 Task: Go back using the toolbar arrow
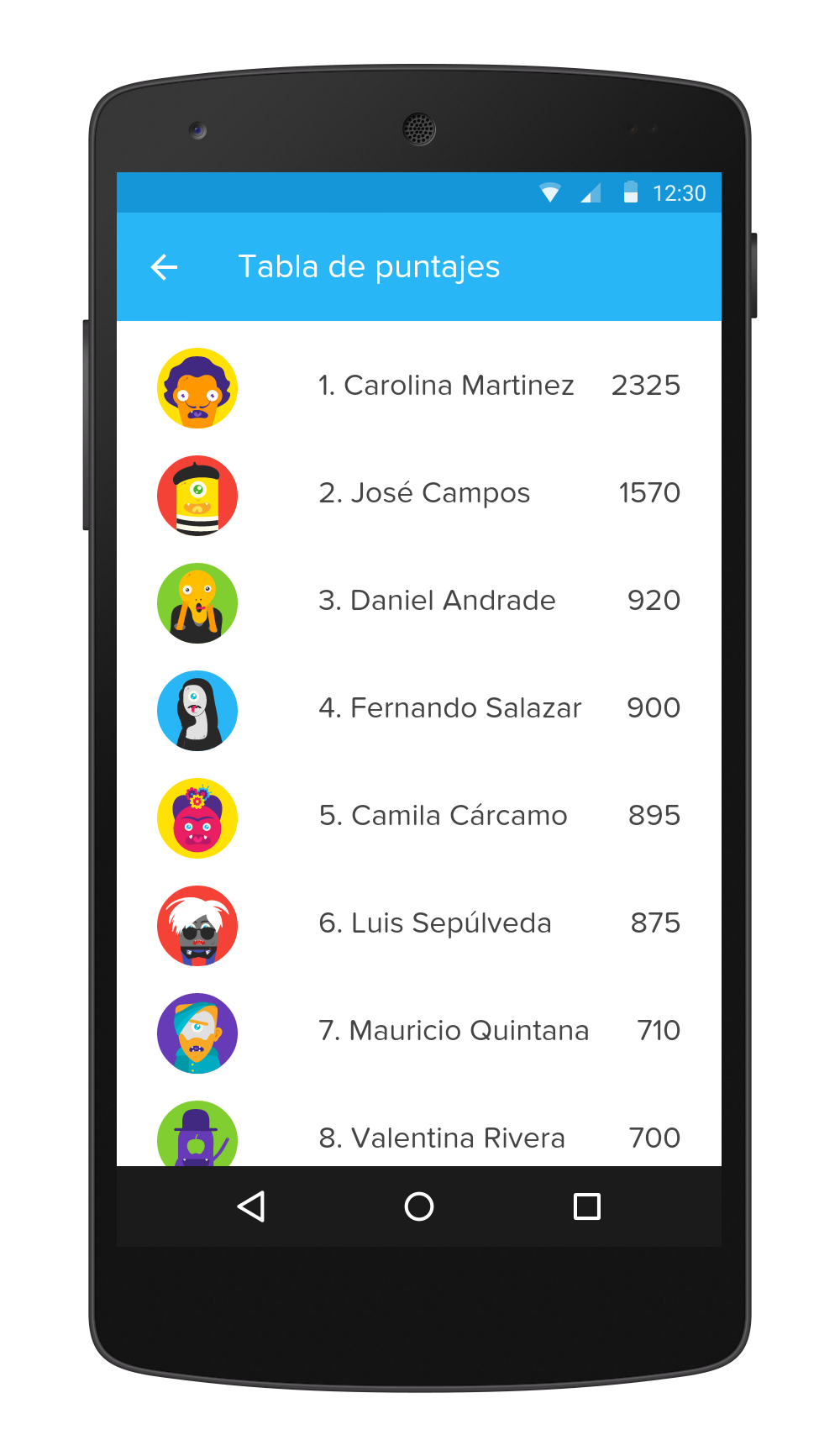(164, 267)
